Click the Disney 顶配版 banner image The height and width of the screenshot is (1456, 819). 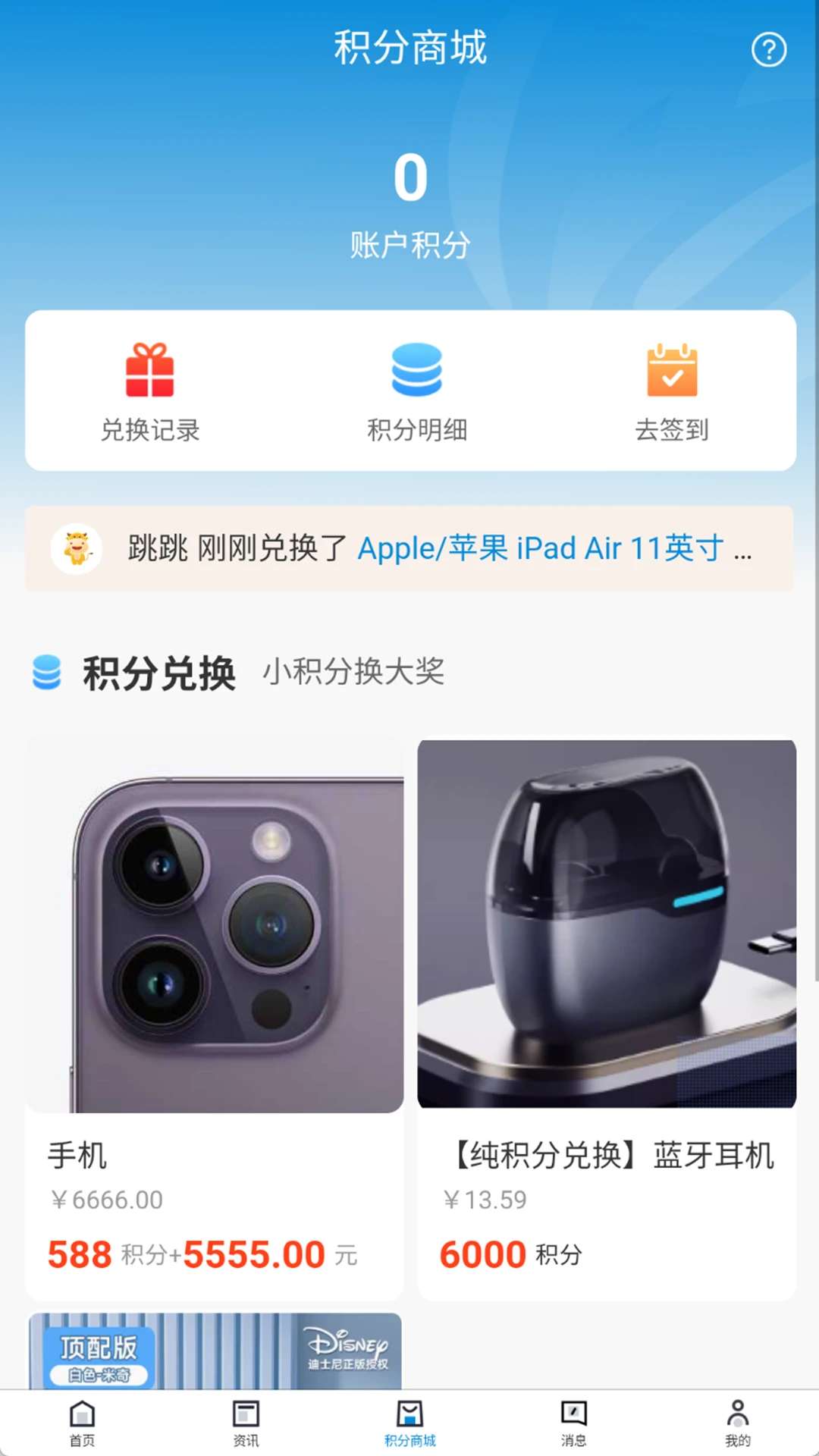215,1354
